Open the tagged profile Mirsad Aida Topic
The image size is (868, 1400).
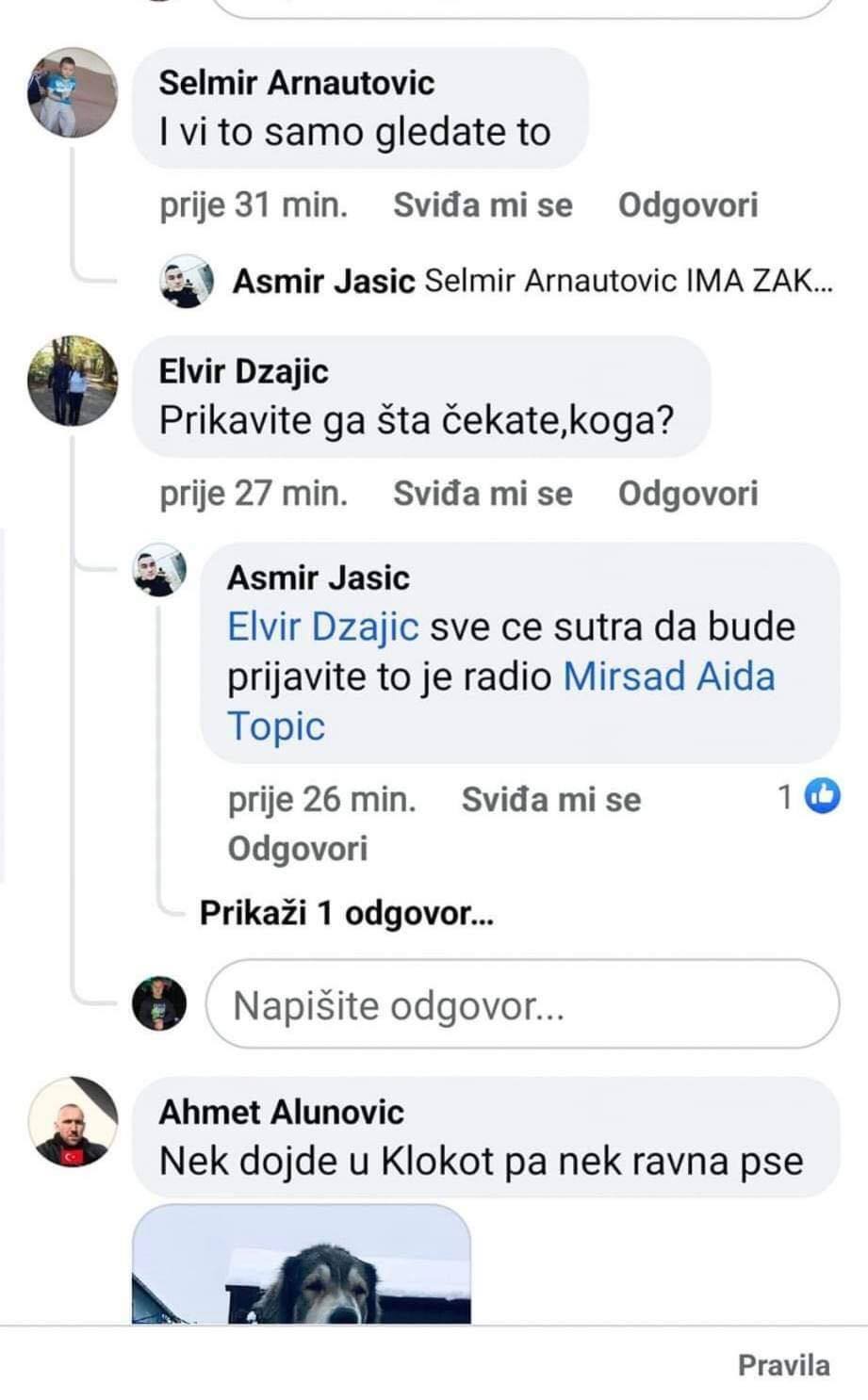point(667,677)
